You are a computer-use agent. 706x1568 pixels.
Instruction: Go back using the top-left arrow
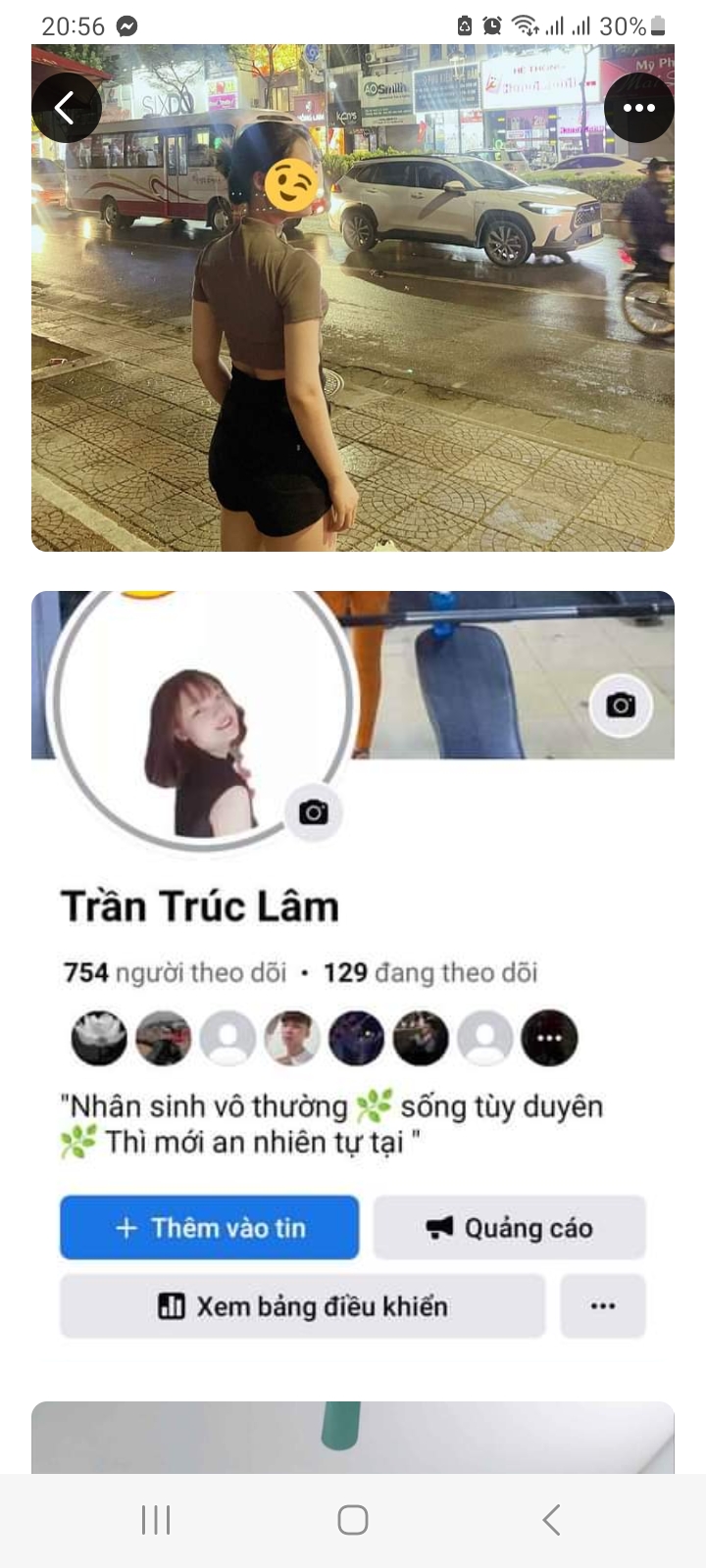pos(66,108)
